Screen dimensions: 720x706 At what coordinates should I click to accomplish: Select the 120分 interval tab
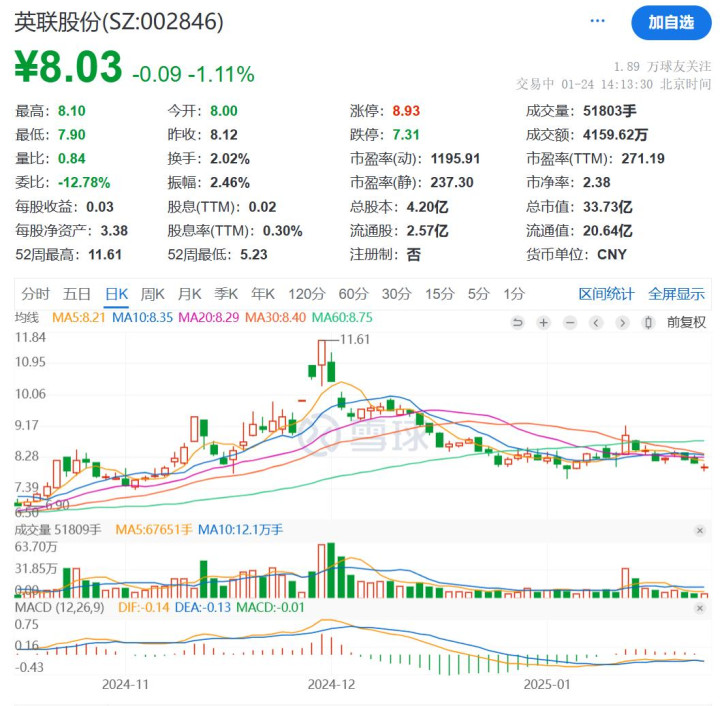click(x=307, y=294)
